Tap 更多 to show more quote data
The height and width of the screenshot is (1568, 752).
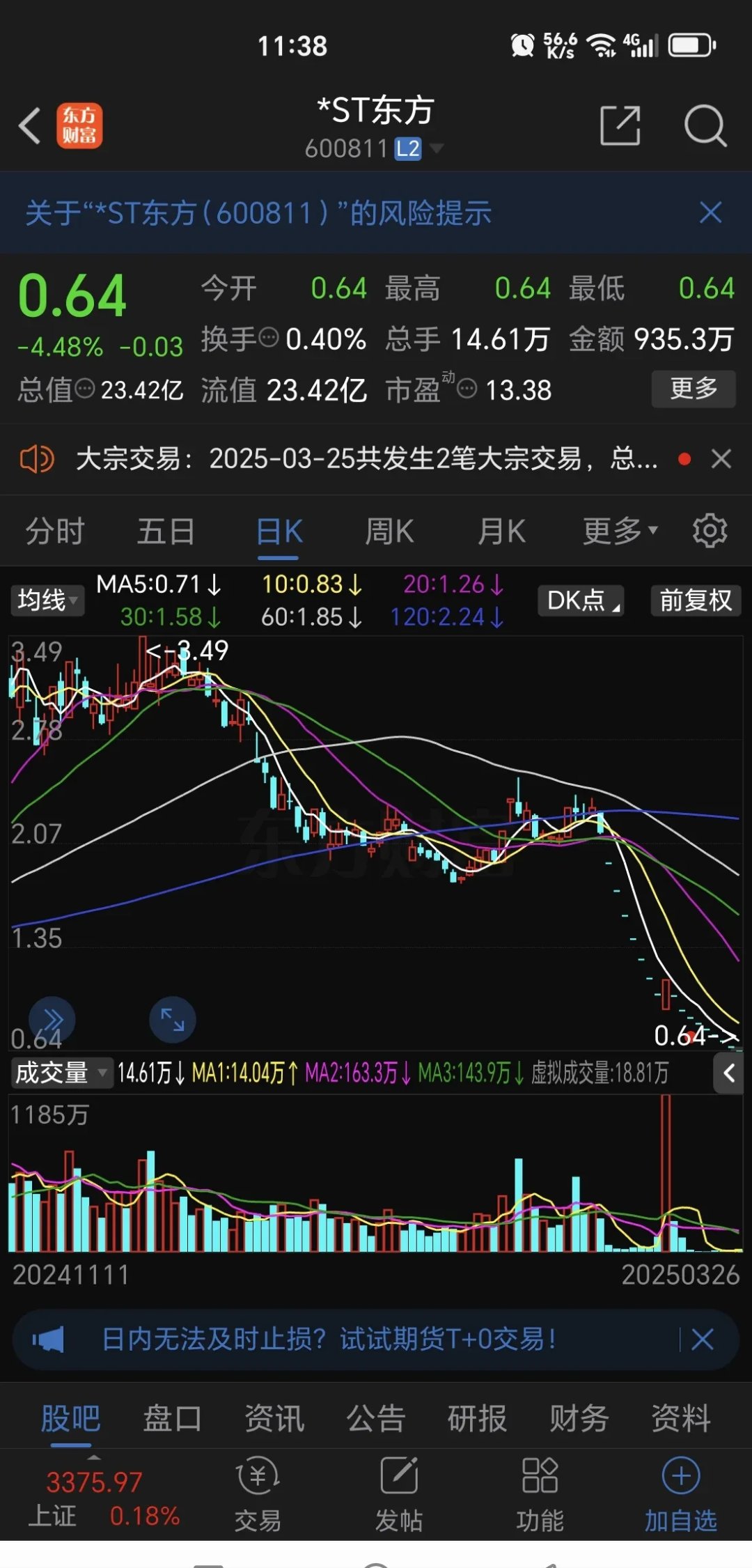click(x=693, y=389)
